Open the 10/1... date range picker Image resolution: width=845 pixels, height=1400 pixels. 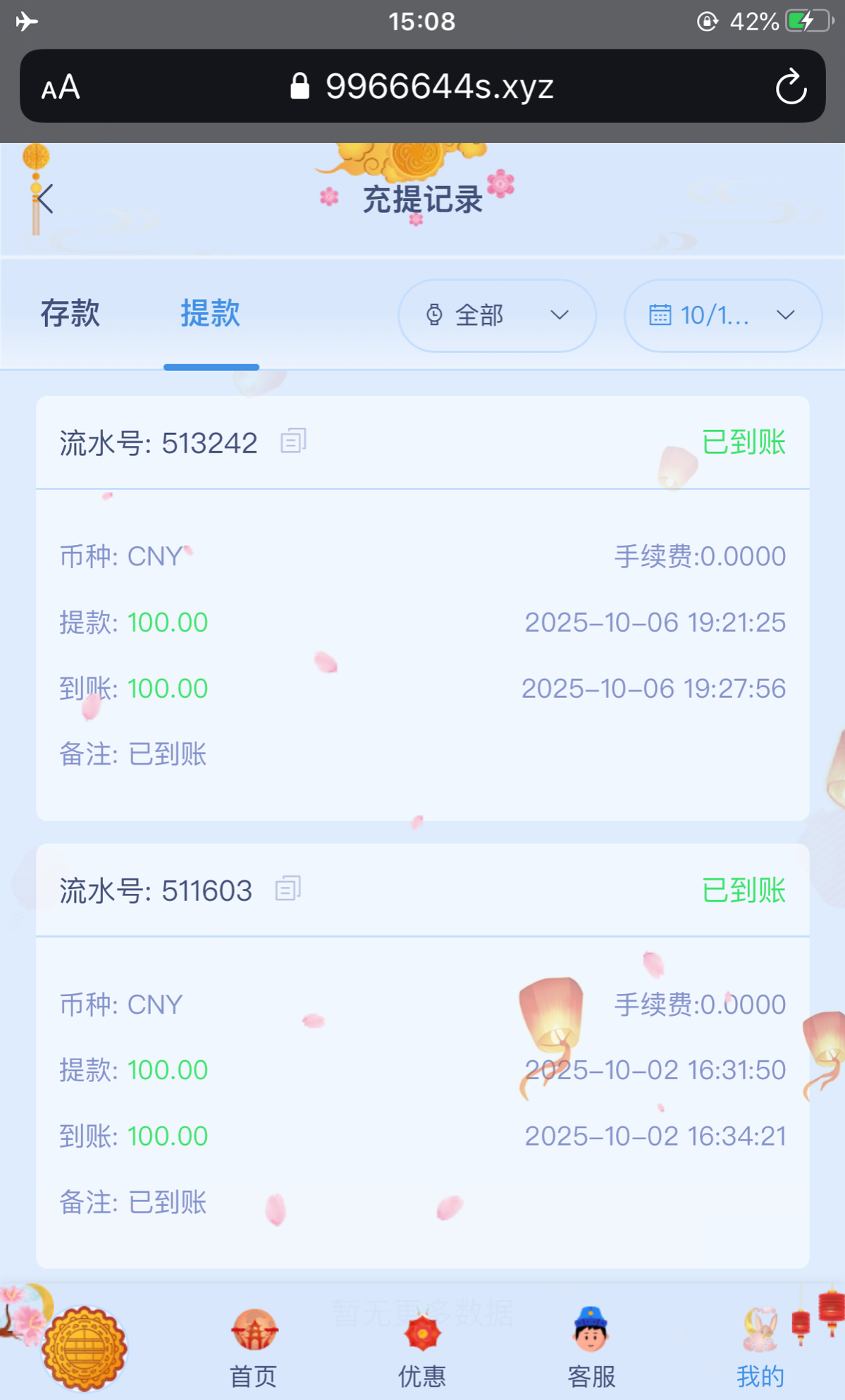[722, 315]
